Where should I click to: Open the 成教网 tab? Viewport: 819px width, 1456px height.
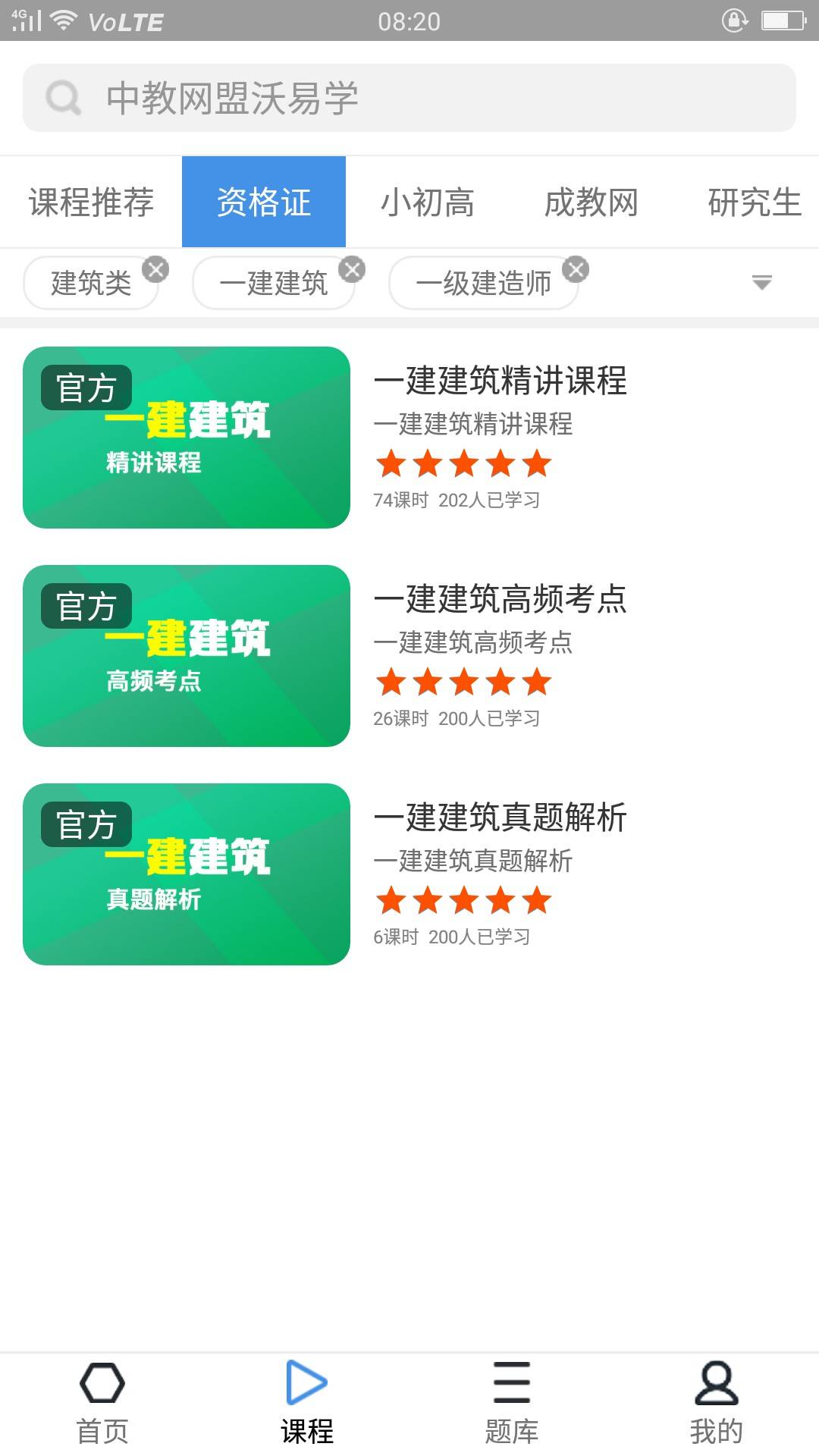591,202
